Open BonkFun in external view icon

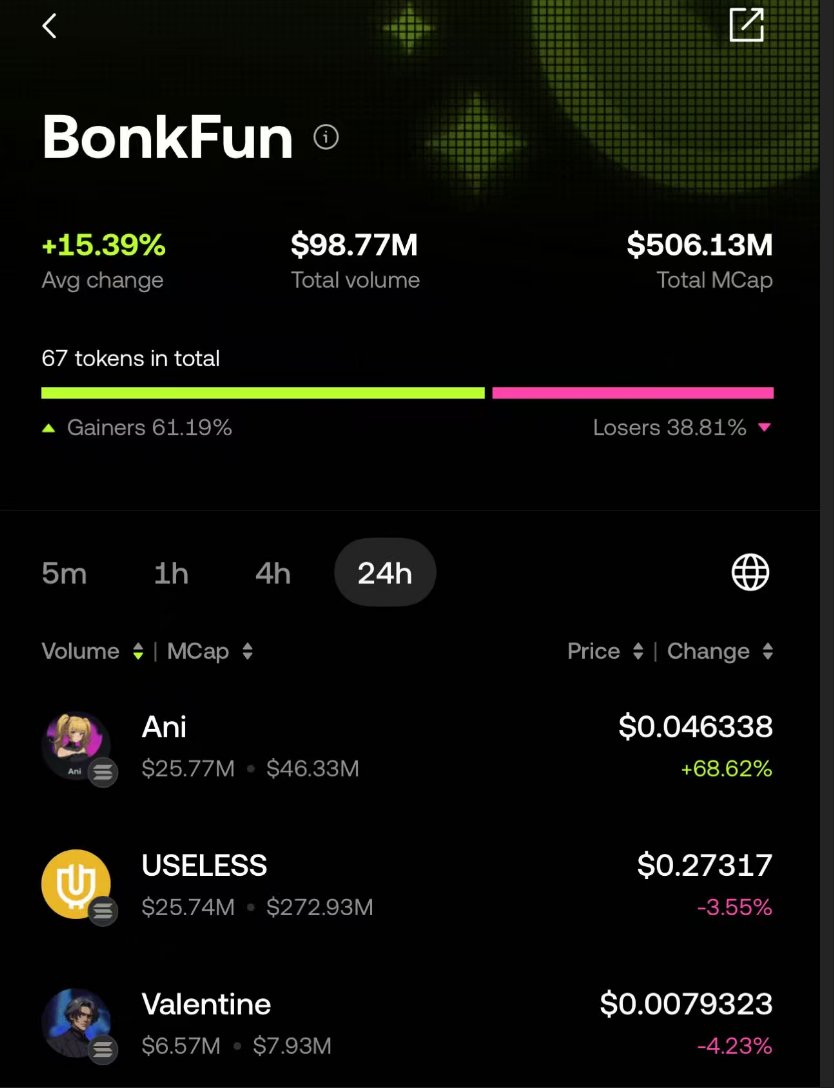point(747,25)
